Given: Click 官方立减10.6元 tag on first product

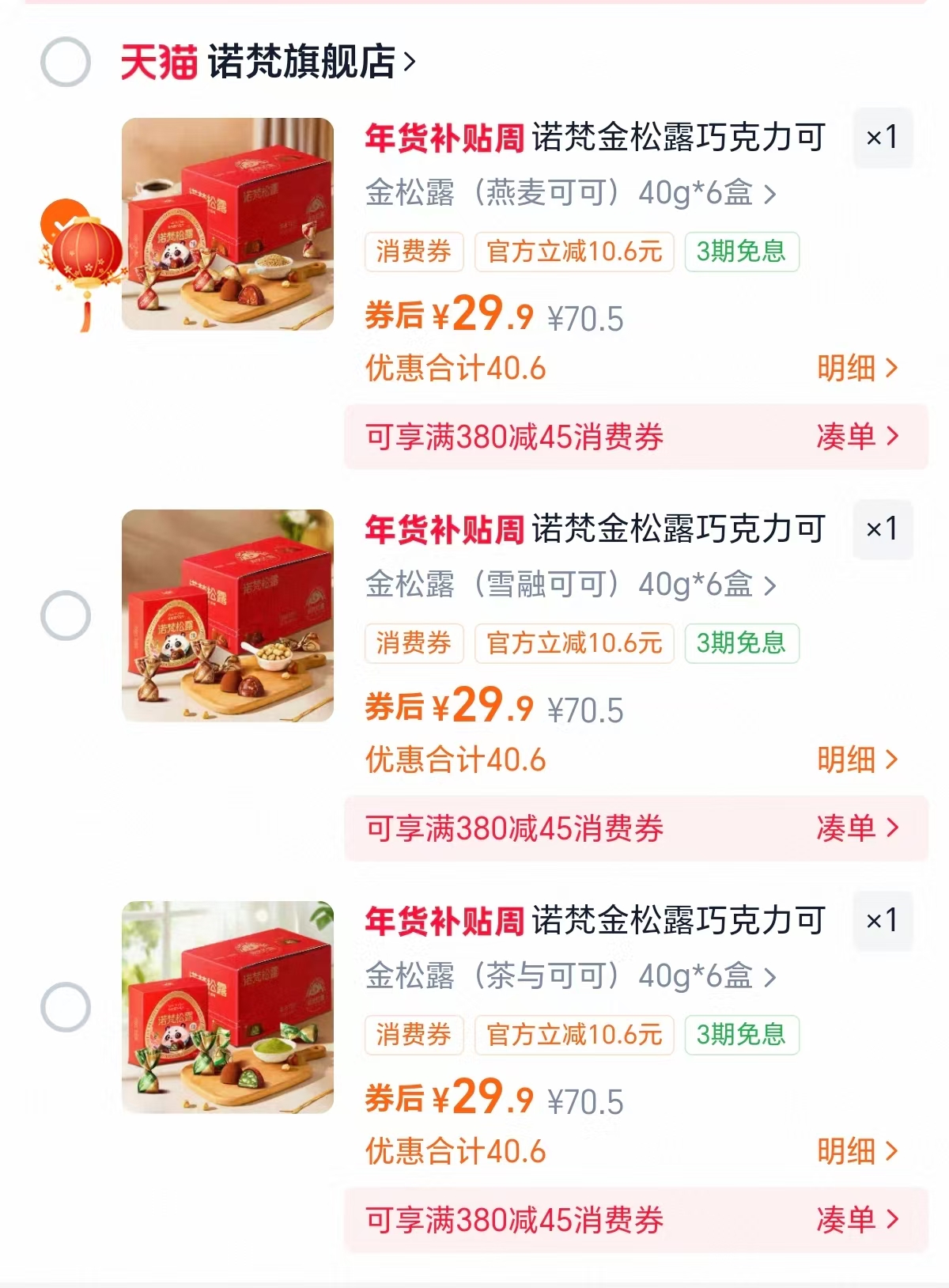Looking at the screenshot, I should tap(573, 252).
